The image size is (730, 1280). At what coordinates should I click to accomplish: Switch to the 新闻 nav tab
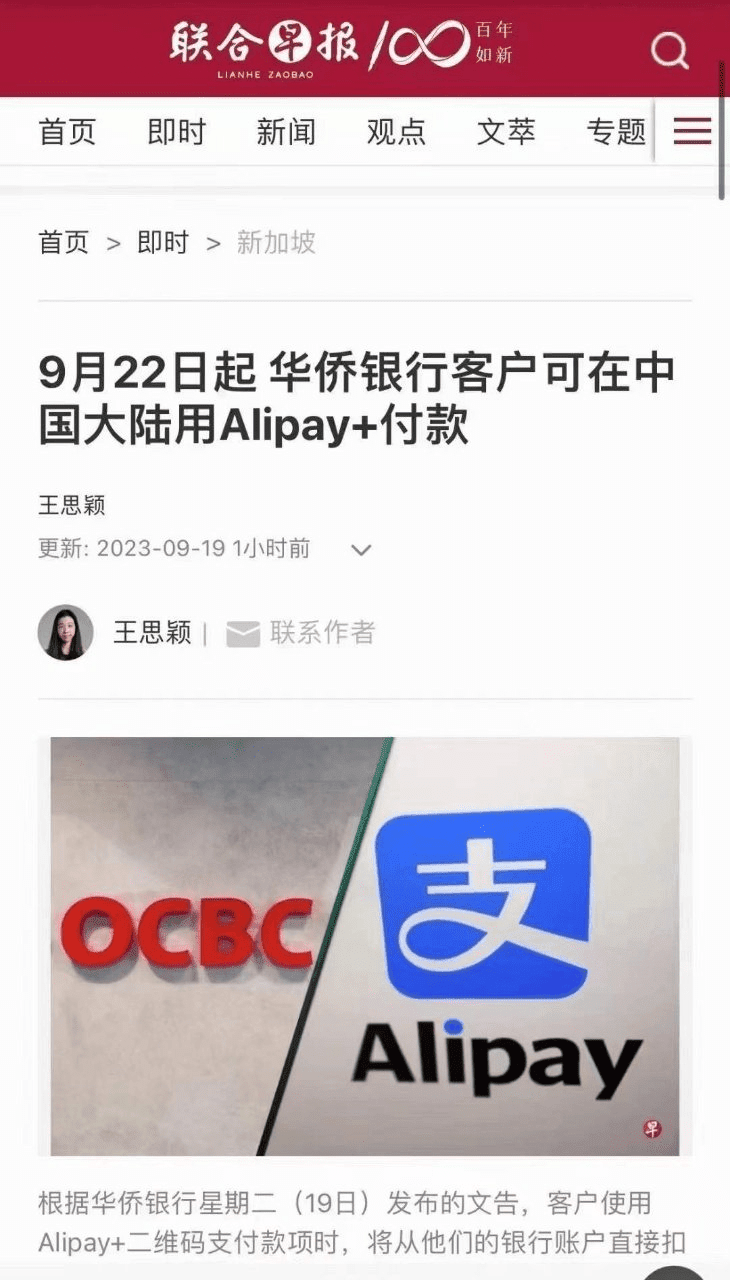(x=286, y=132)
